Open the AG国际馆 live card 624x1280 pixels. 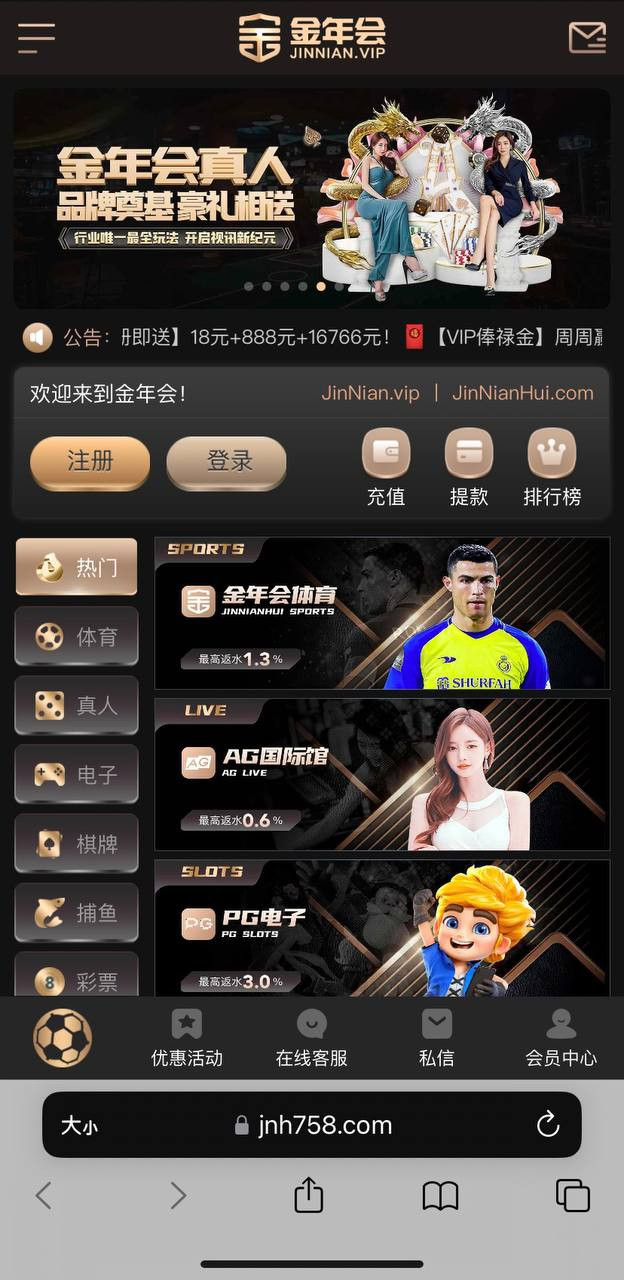tap(381, 775)
